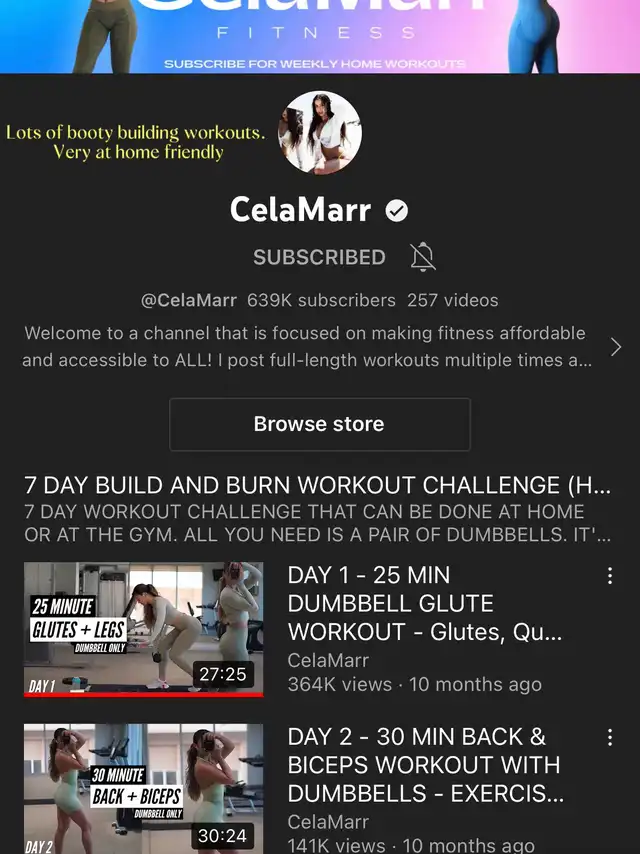Play the Day 2 back & biceps workout
The image size is (640, 854).
click(144, 789)
